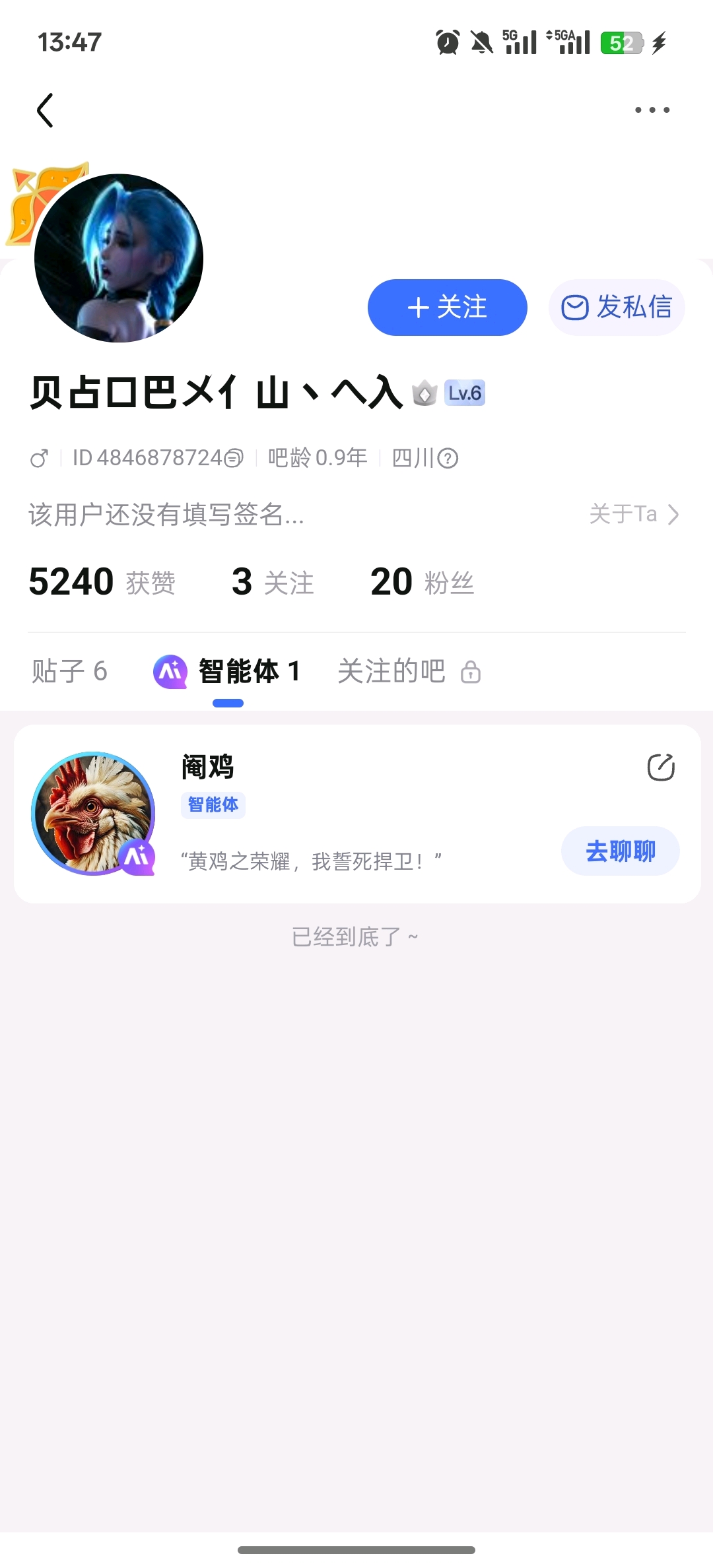Go back to the previous page
Viewport: 713px width, 1568px height.
(45, 110)
